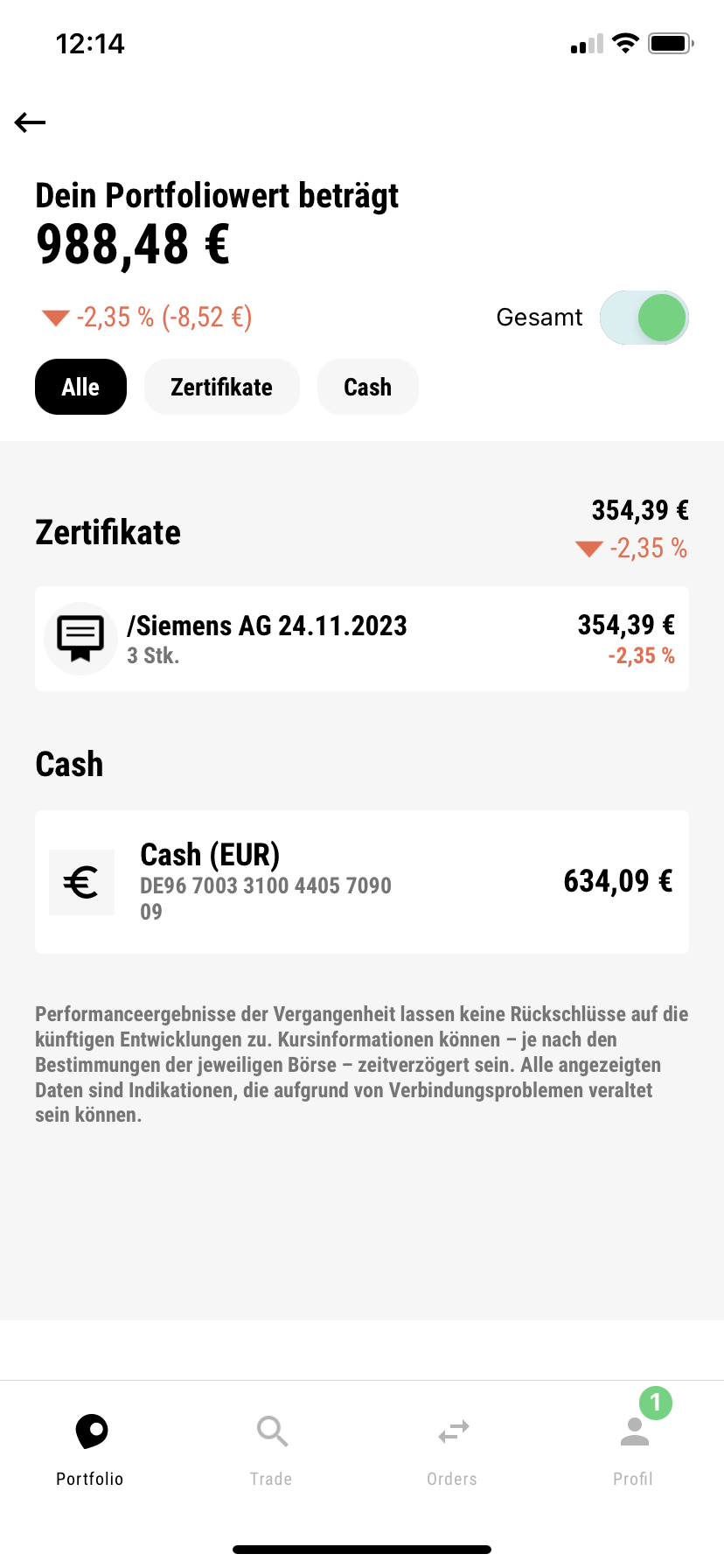Open the Profil tab

(633, 1449)
